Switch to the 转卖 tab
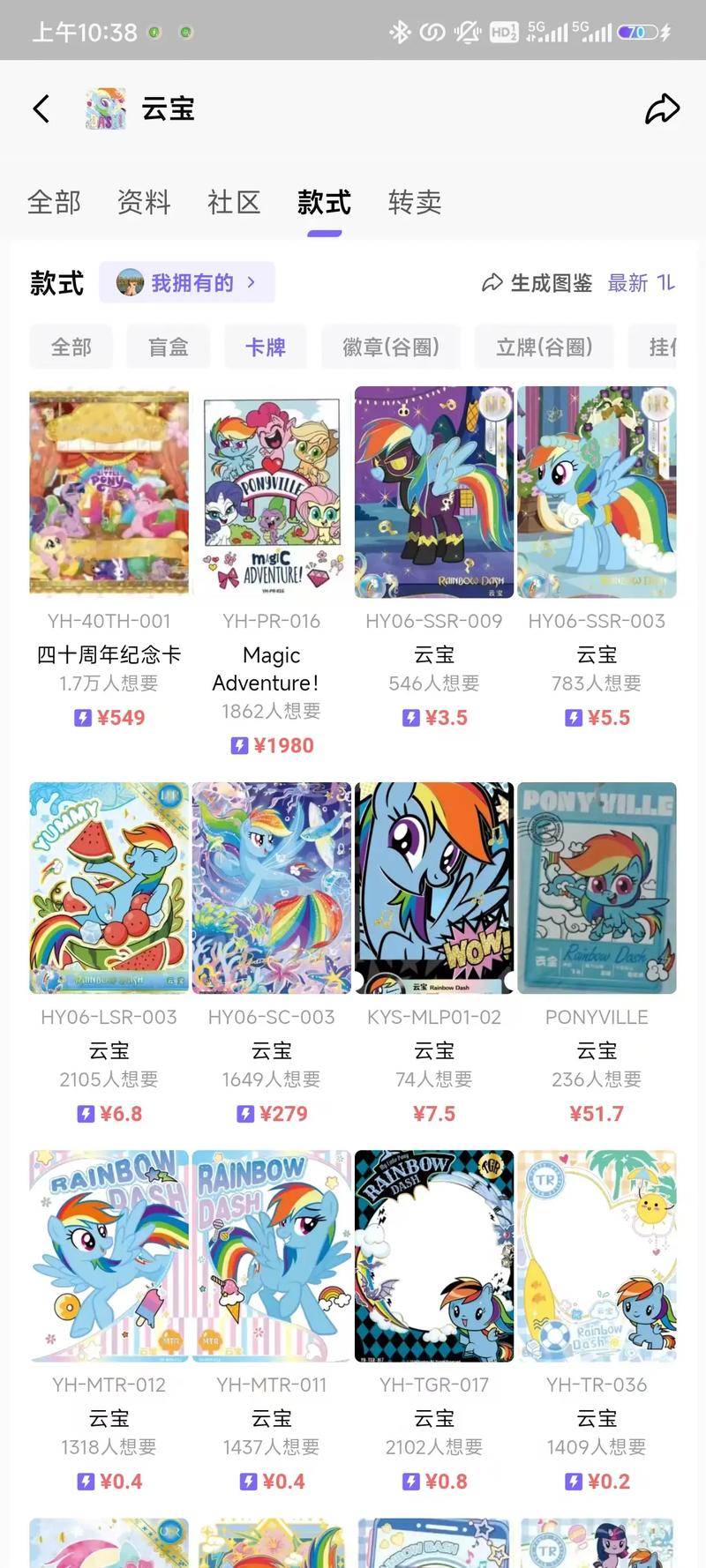The width and height of the screenshot is (706, 1568). [x=413, y=202]
